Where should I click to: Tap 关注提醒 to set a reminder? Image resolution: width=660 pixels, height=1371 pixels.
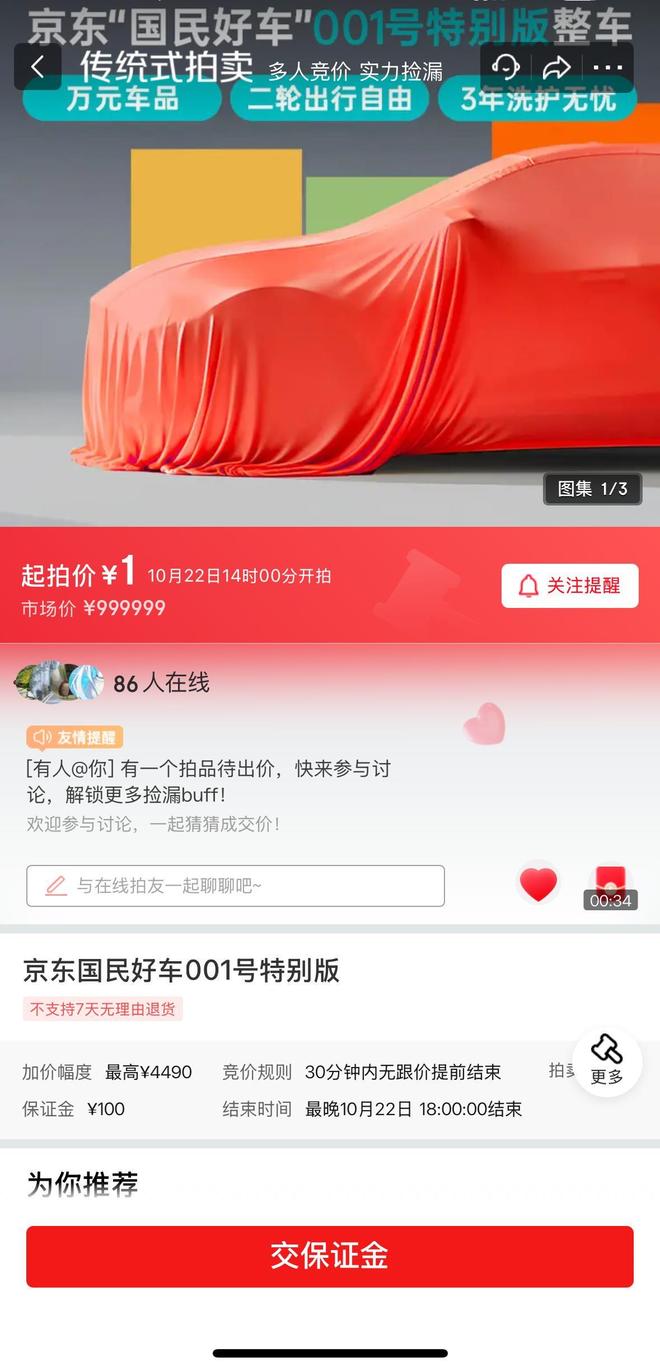pyautogui.click(x=569, y=586)
